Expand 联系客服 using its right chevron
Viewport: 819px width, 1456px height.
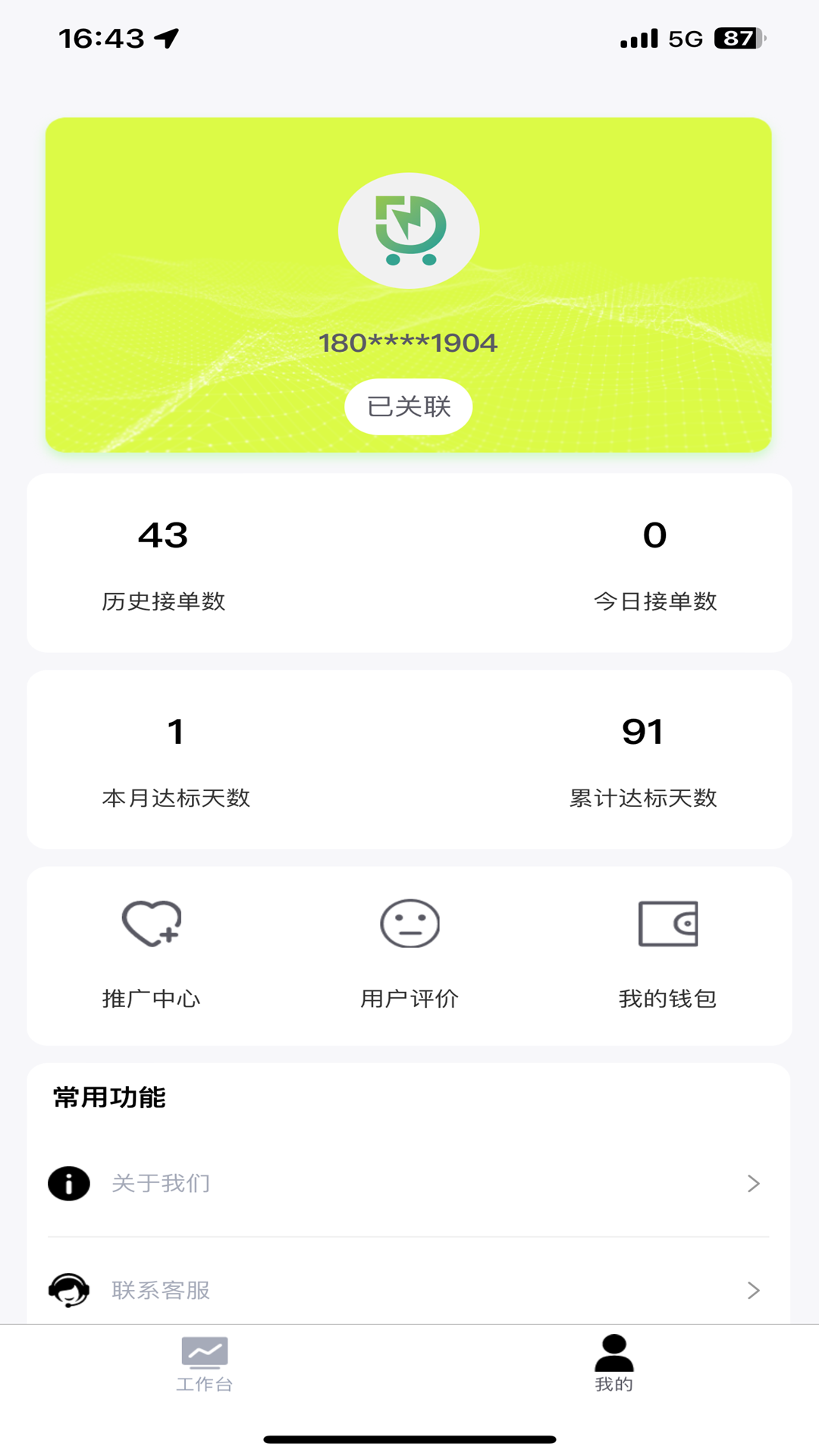click(753, 1289)
